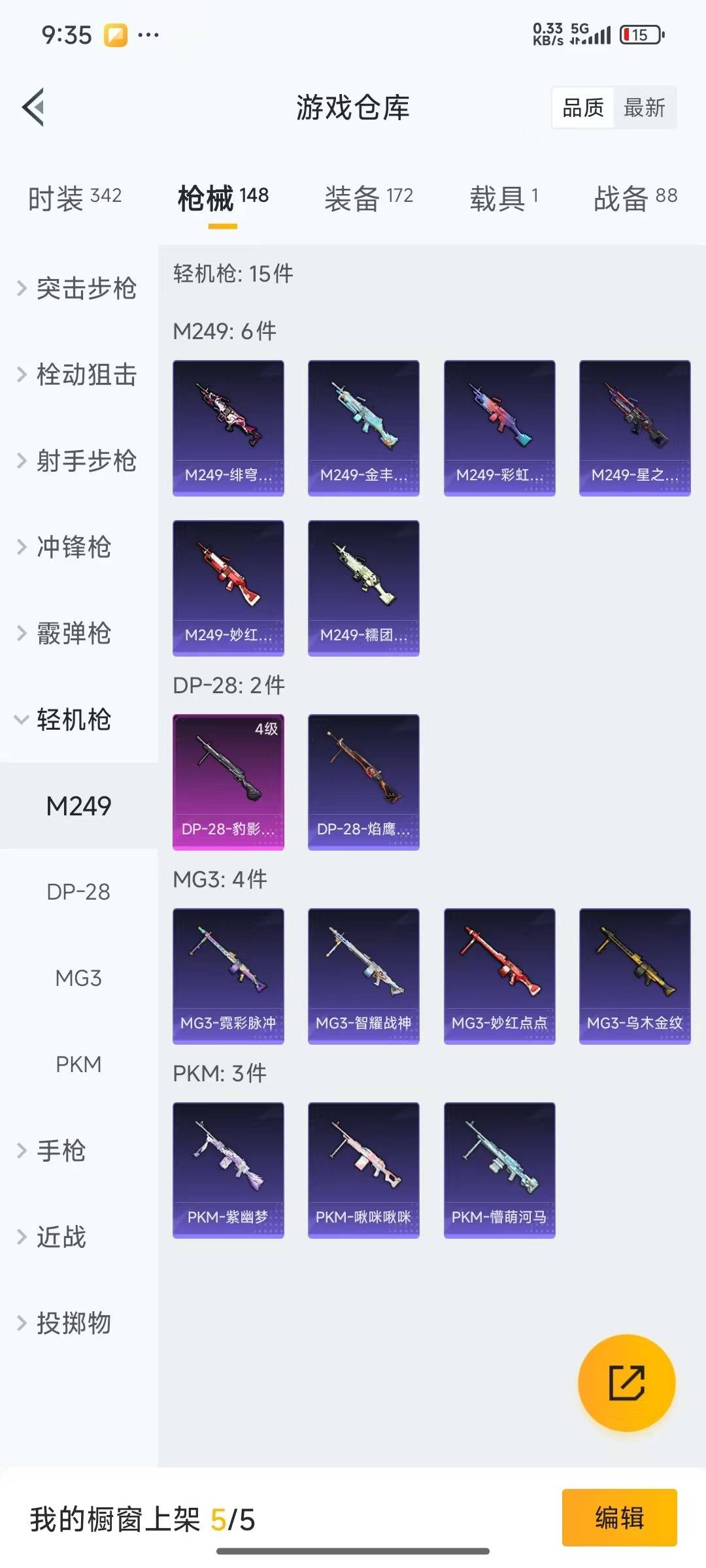Image resolution: width=706 pixels, height=1568 pixels.
Task: Open the MG3-乌木金纹 skin tile
Action: 635,976
